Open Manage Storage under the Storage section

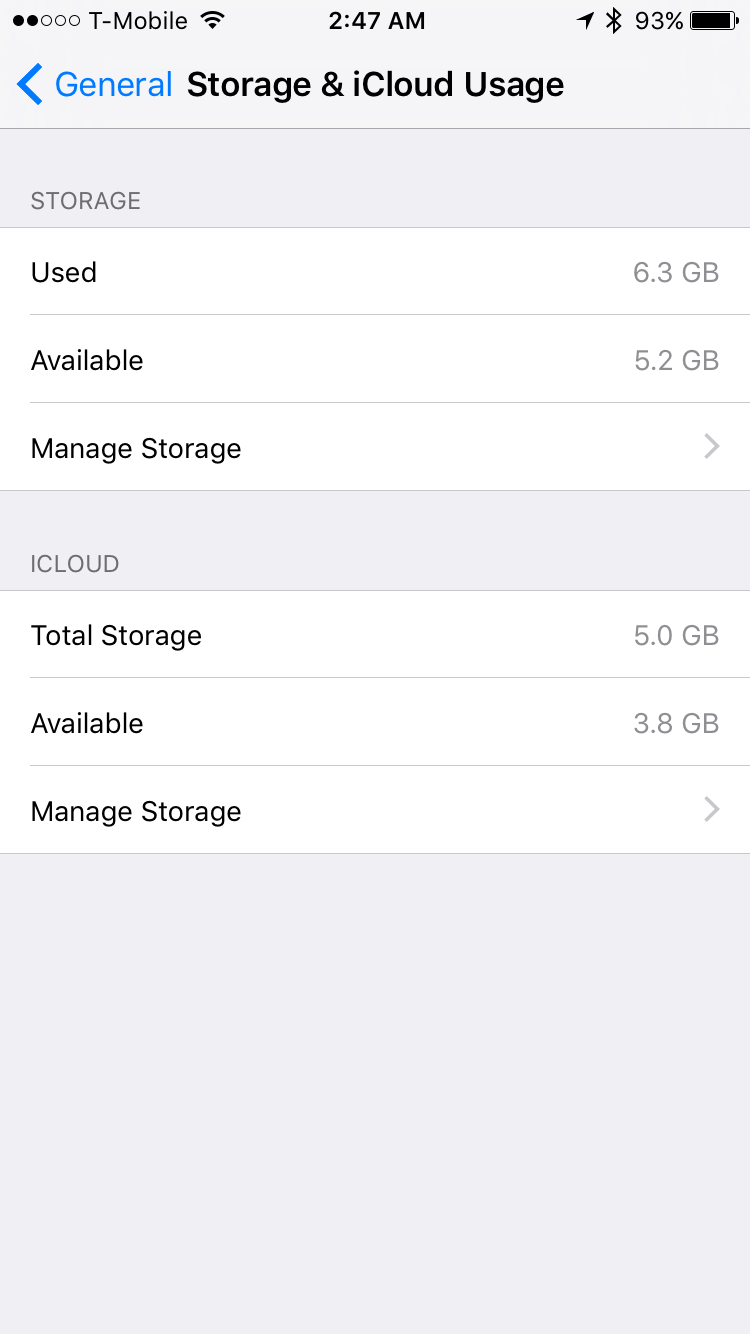[375, 447]
